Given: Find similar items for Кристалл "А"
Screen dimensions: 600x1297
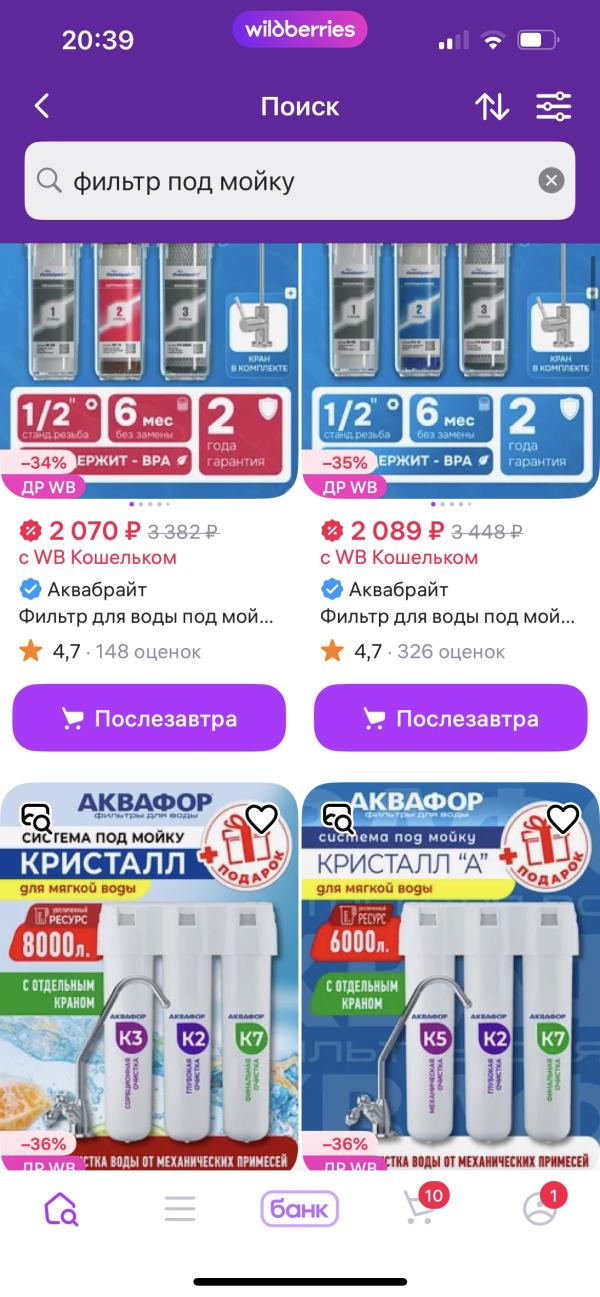Looking at the screenshot, I should (338, 819).
